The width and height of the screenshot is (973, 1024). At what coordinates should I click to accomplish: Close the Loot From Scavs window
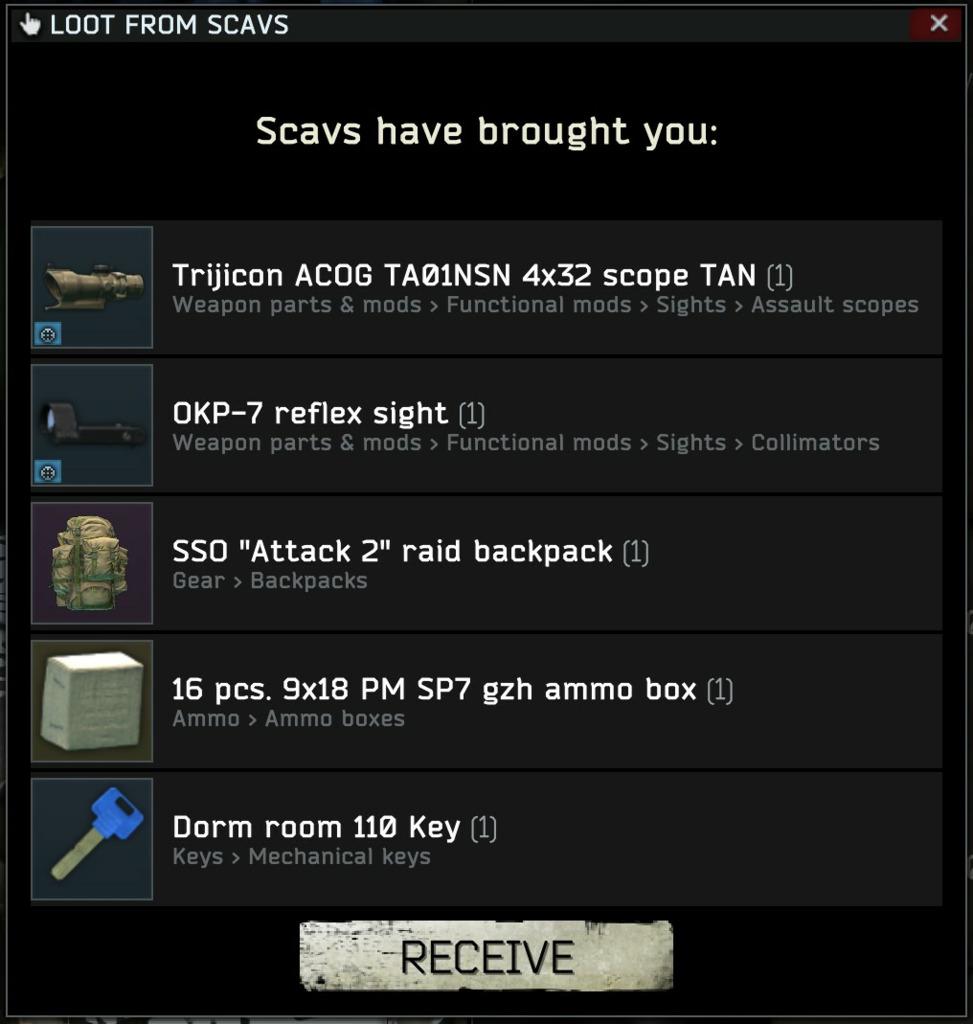[x=938, y=24]
